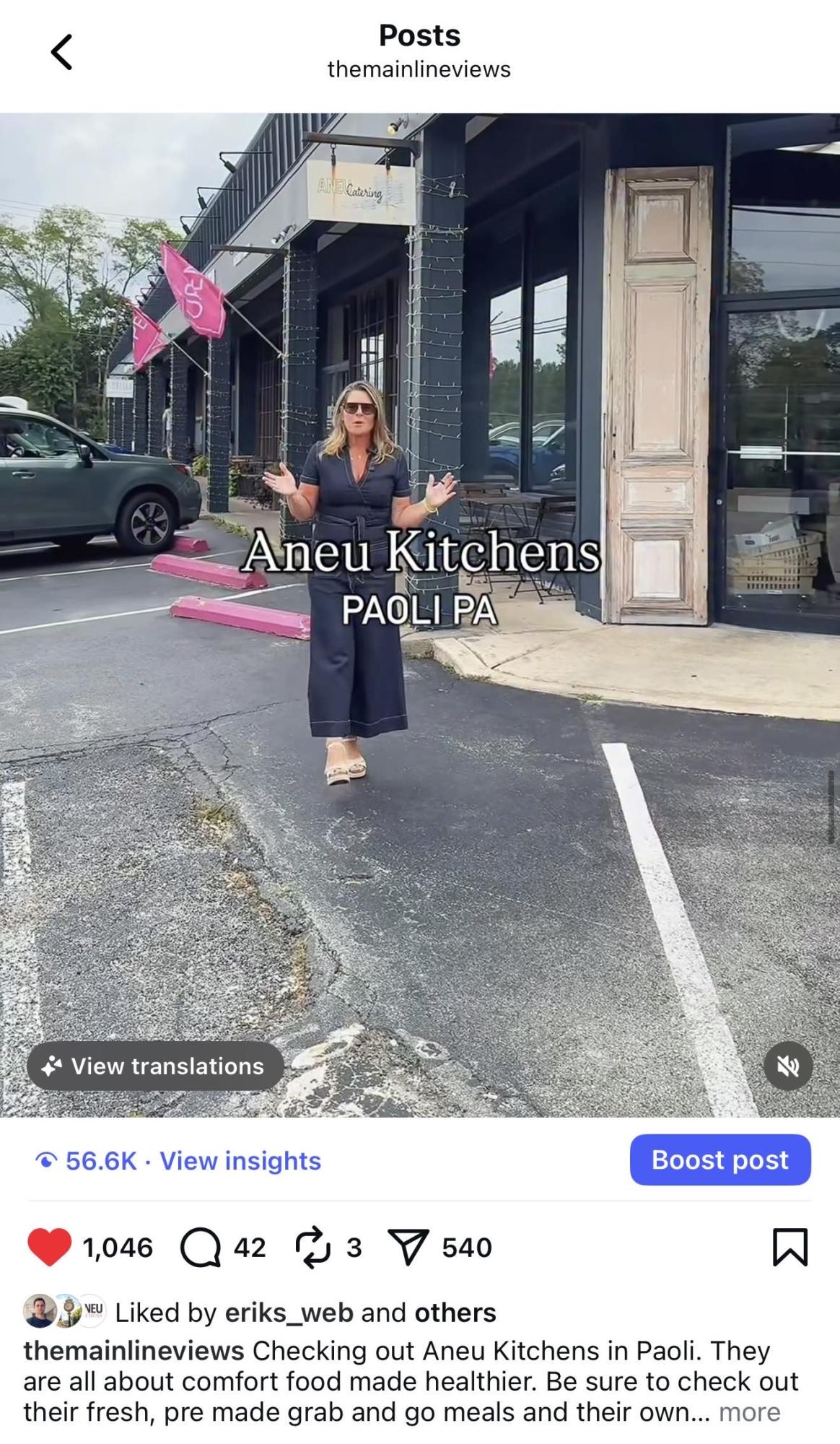Pause the Aneu Kitchens video
The image size is (840, 1444).
pos(419,794)
